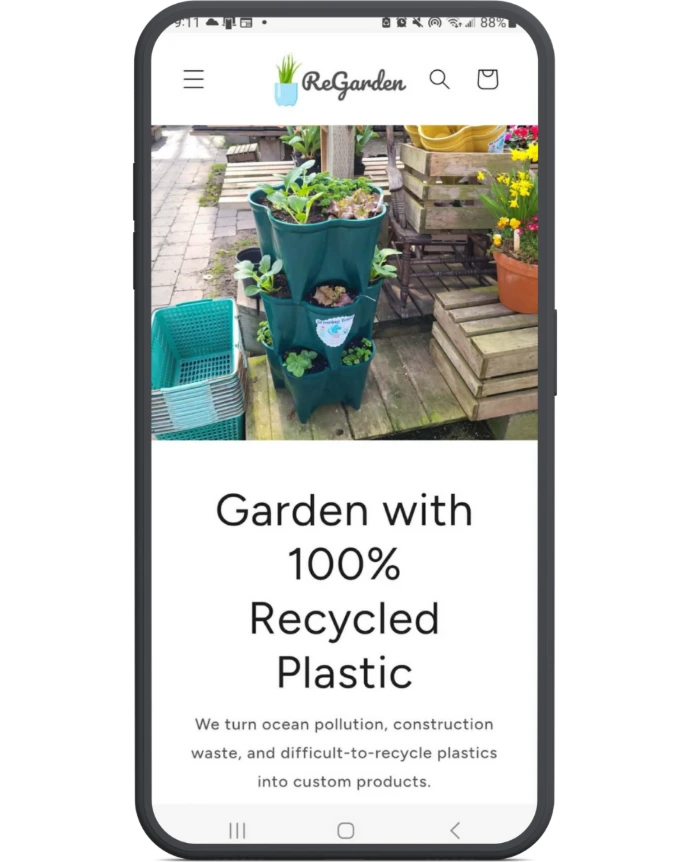
Task: View the shopping cart
Action: pos(487,79)
